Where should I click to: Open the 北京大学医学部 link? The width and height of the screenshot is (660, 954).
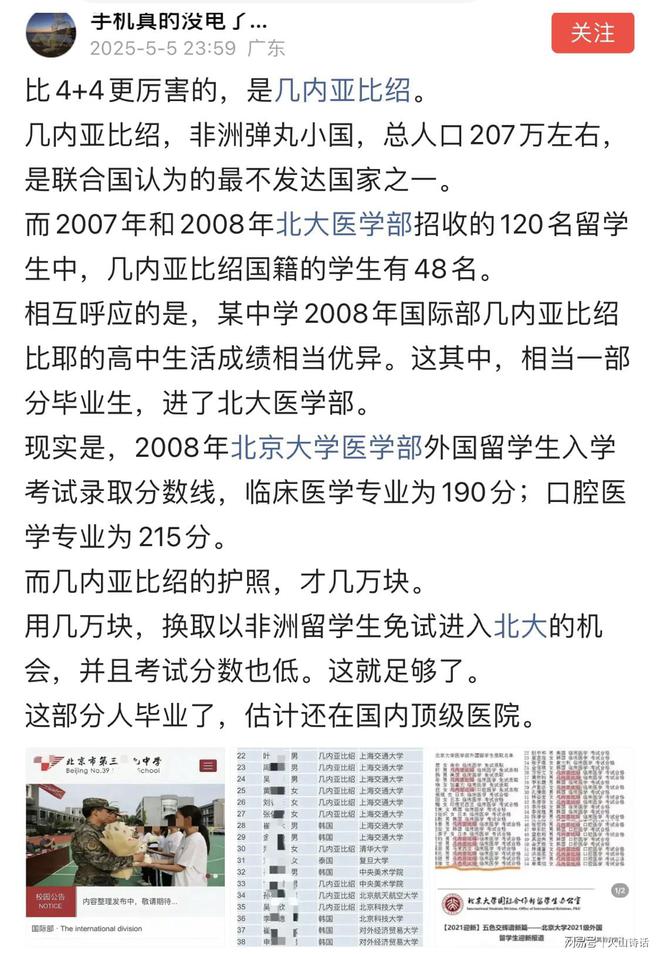[x=326, y=447]
